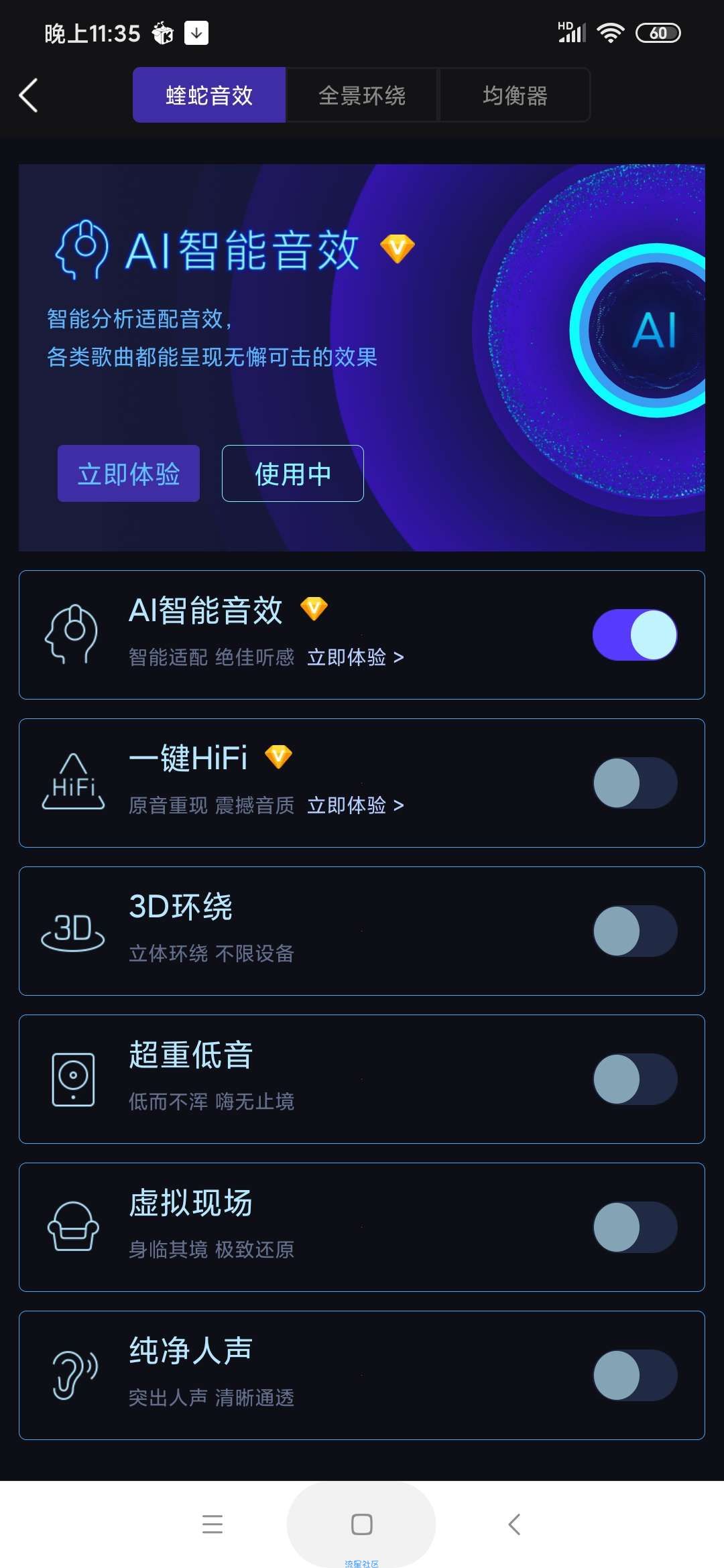Turn on 3D环绕 sound effect

(x=635, y=931)
